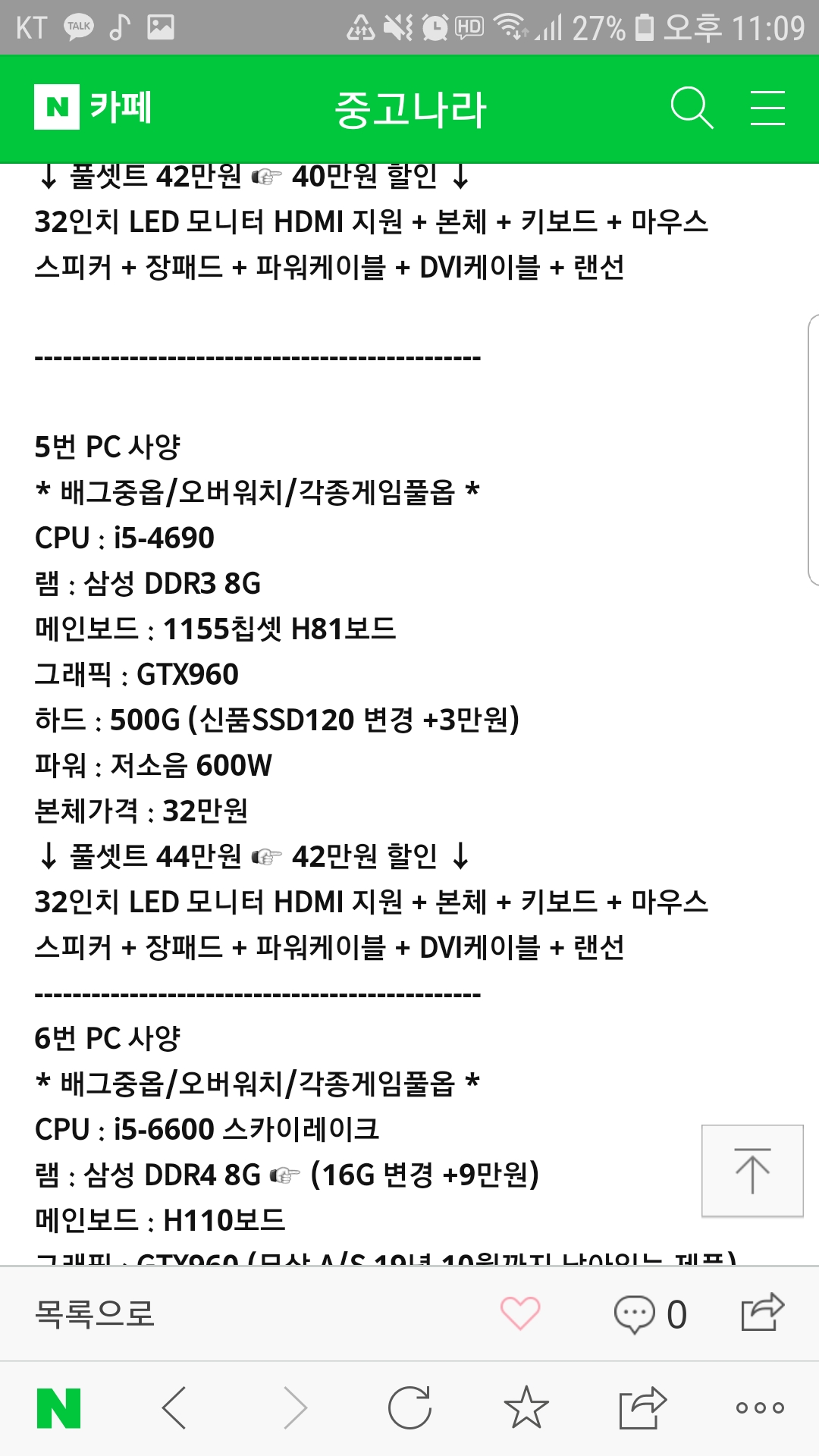This screenshot has height=1456, width=819.
Task: Open the search icon in the green header
Action: [x=692, y=108]
